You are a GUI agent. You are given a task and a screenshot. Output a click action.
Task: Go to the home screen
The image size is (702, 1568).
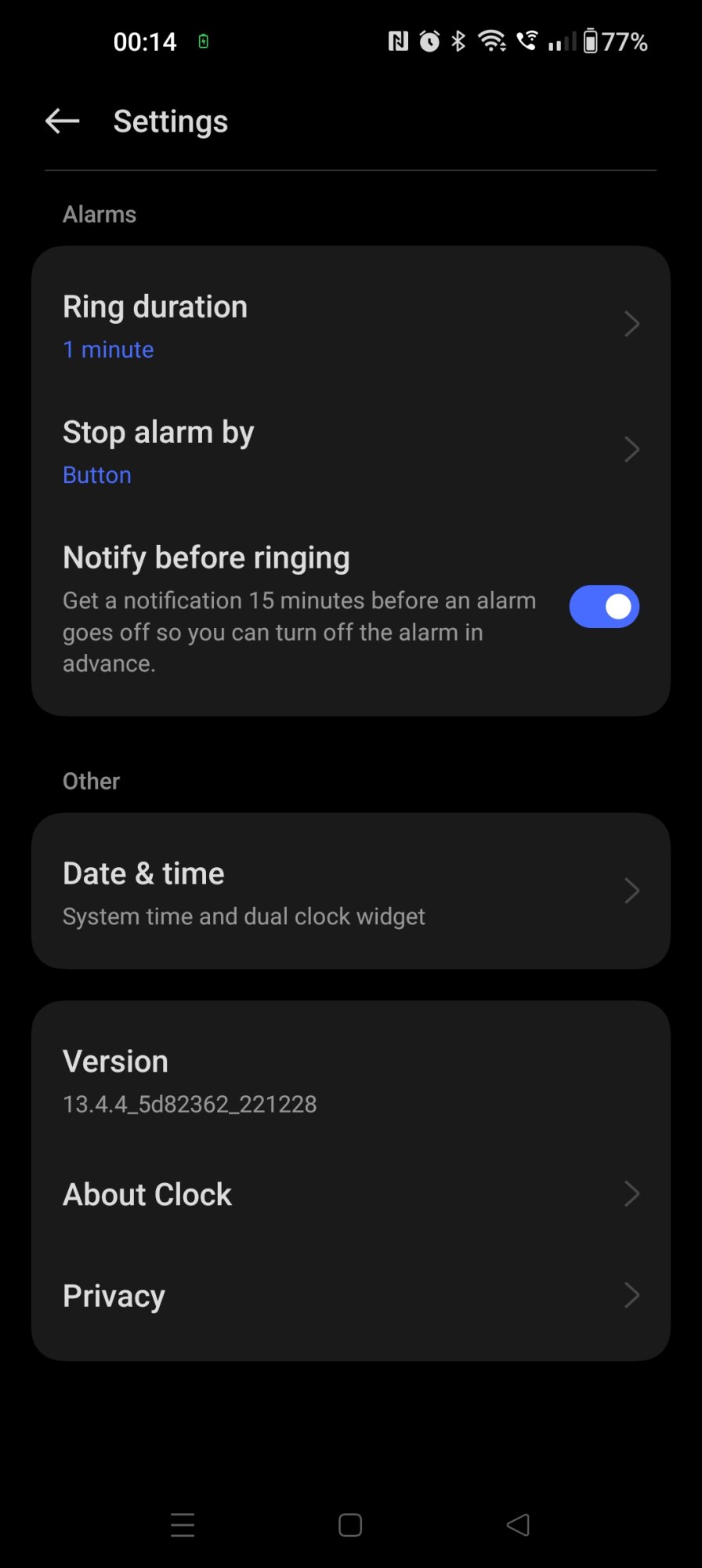click(x=350, y=1525)
